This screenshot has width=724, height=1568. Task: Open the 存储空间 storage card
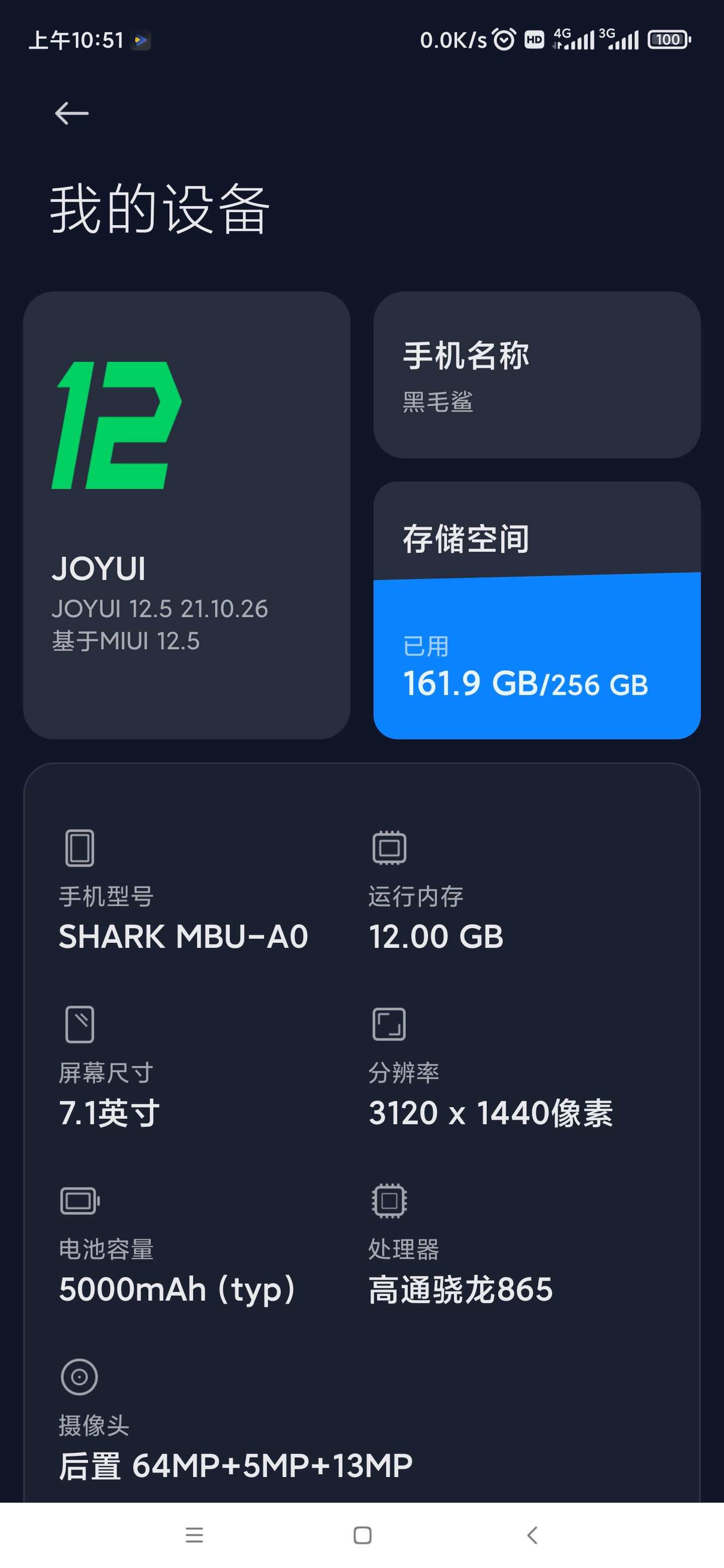point(536,610)
